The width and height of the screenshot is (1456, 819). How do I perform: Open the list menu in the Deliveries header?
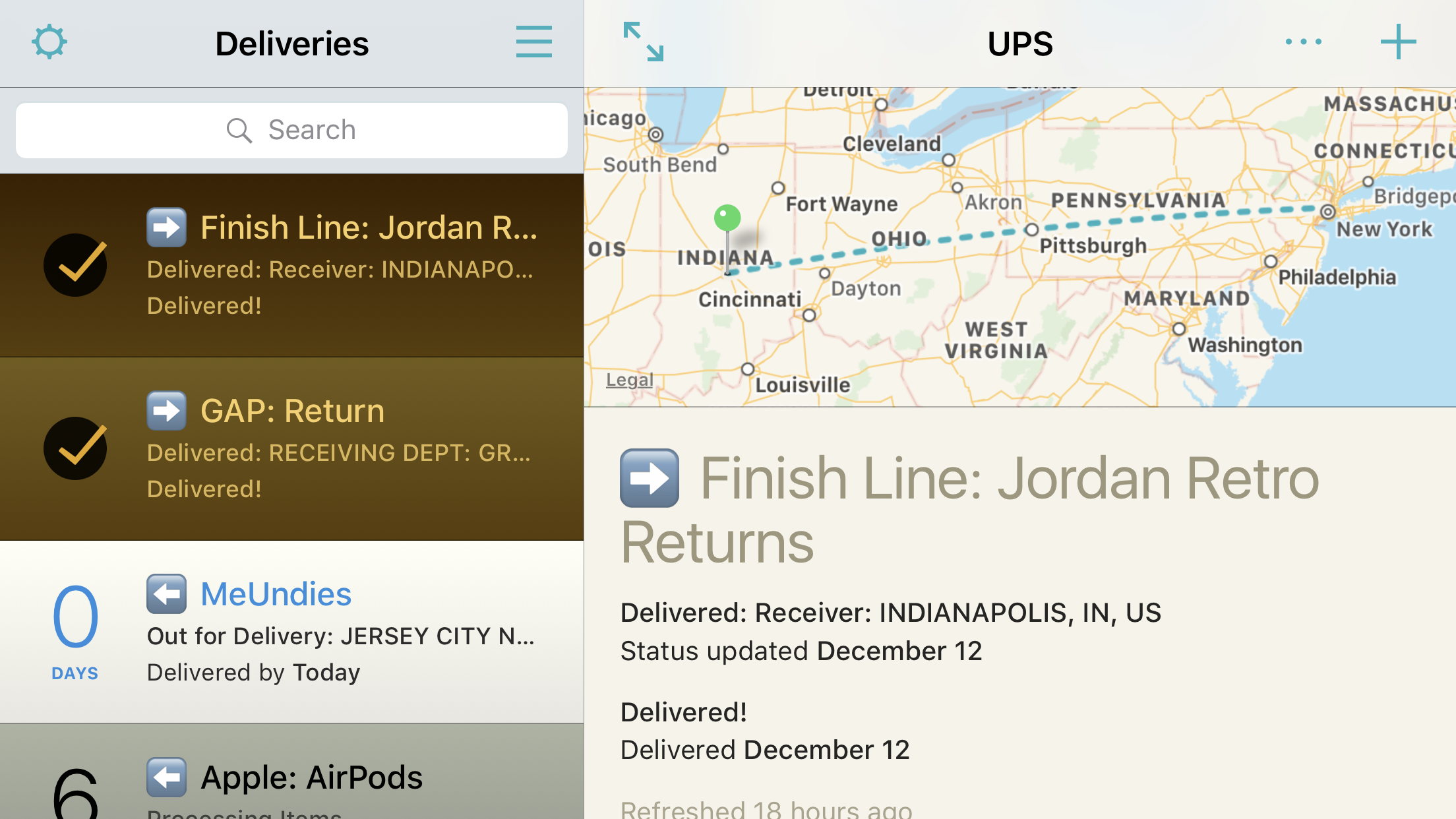pyautogui.click(x=533, y=42)
